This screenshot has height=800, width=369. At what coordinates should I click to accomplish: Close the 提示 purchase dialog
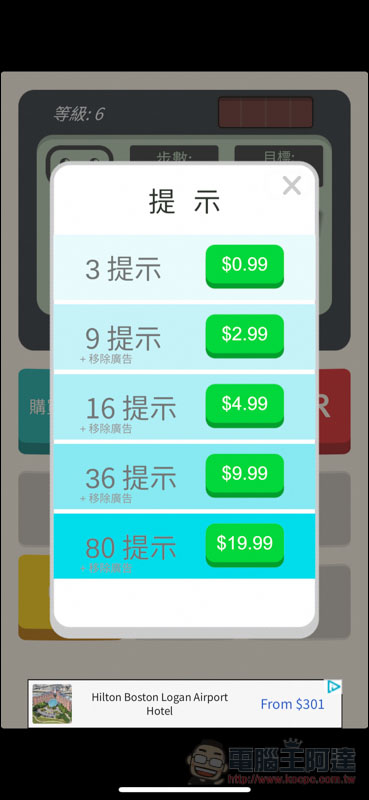point(292,186)
